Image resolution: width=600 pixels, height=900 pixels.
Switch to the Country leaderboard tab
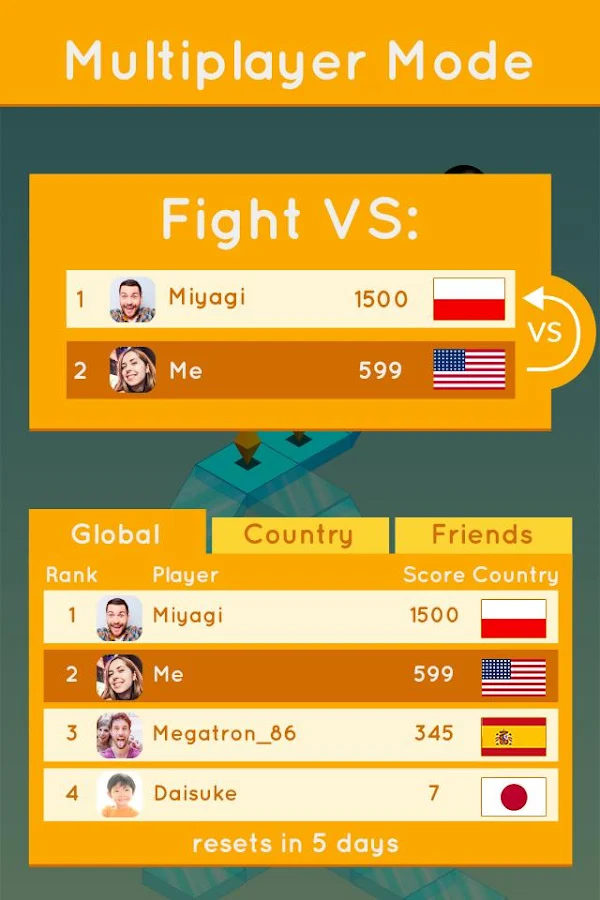(299, 535)
